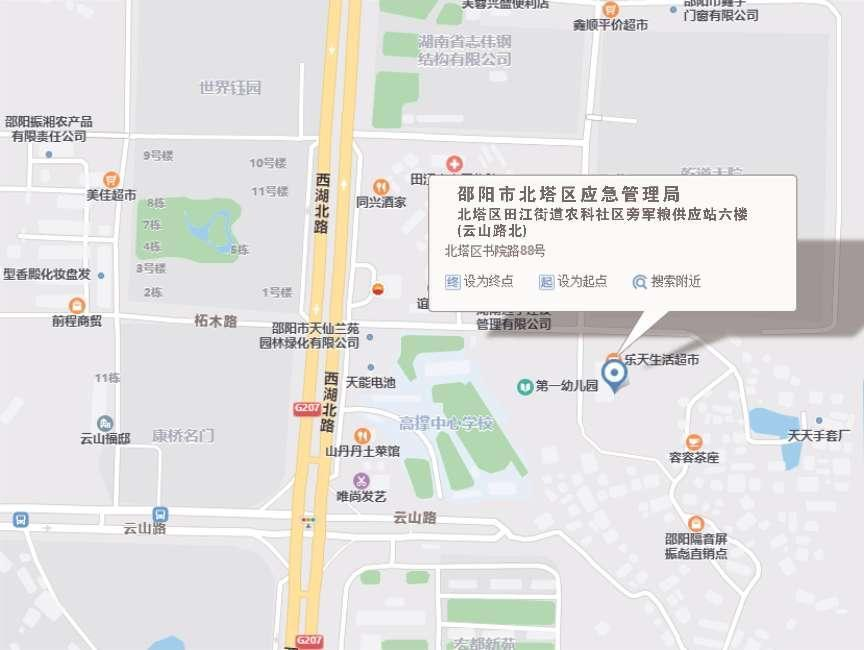
Task: Choose 设为起点 to set as start
Action: point(573,282)
